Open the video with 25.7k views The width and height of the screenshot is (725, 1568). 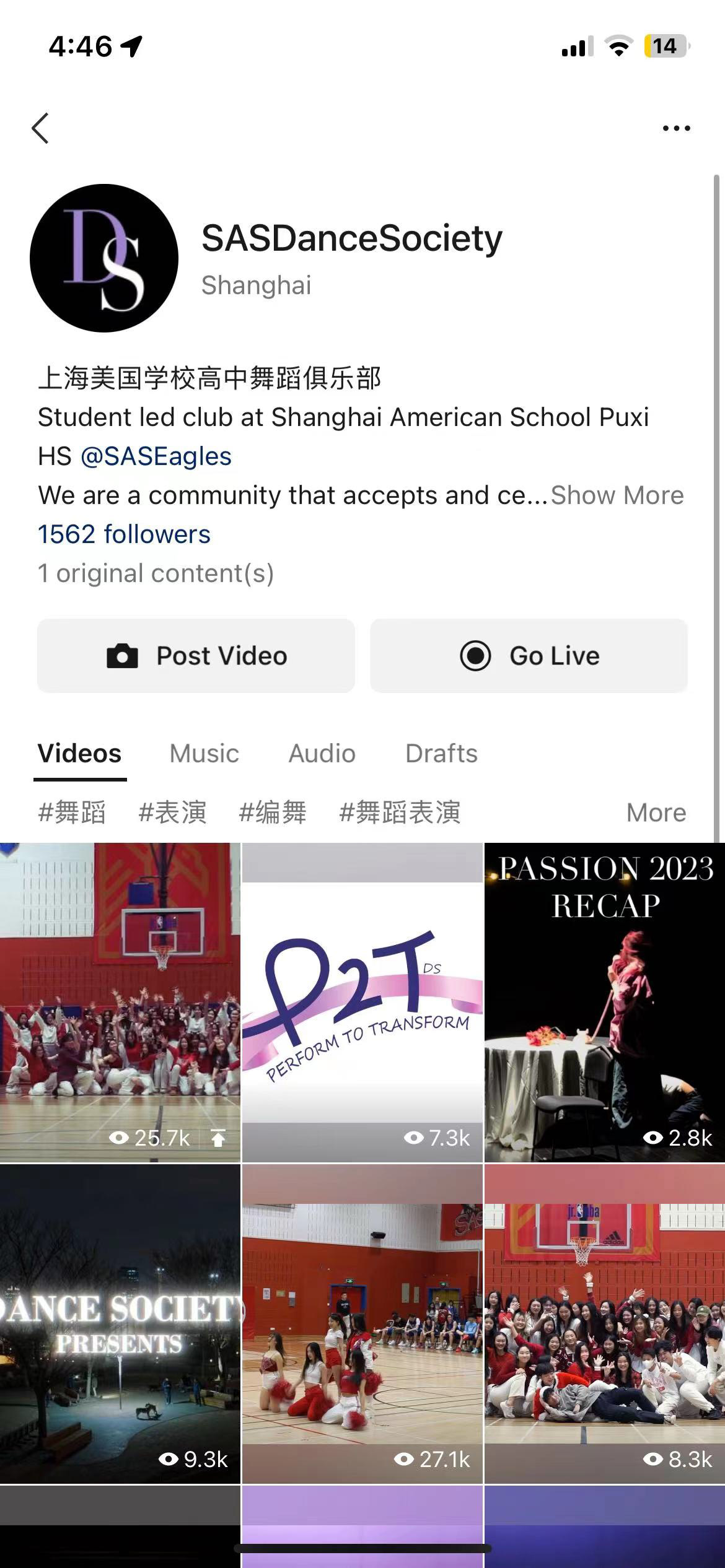120,1002
